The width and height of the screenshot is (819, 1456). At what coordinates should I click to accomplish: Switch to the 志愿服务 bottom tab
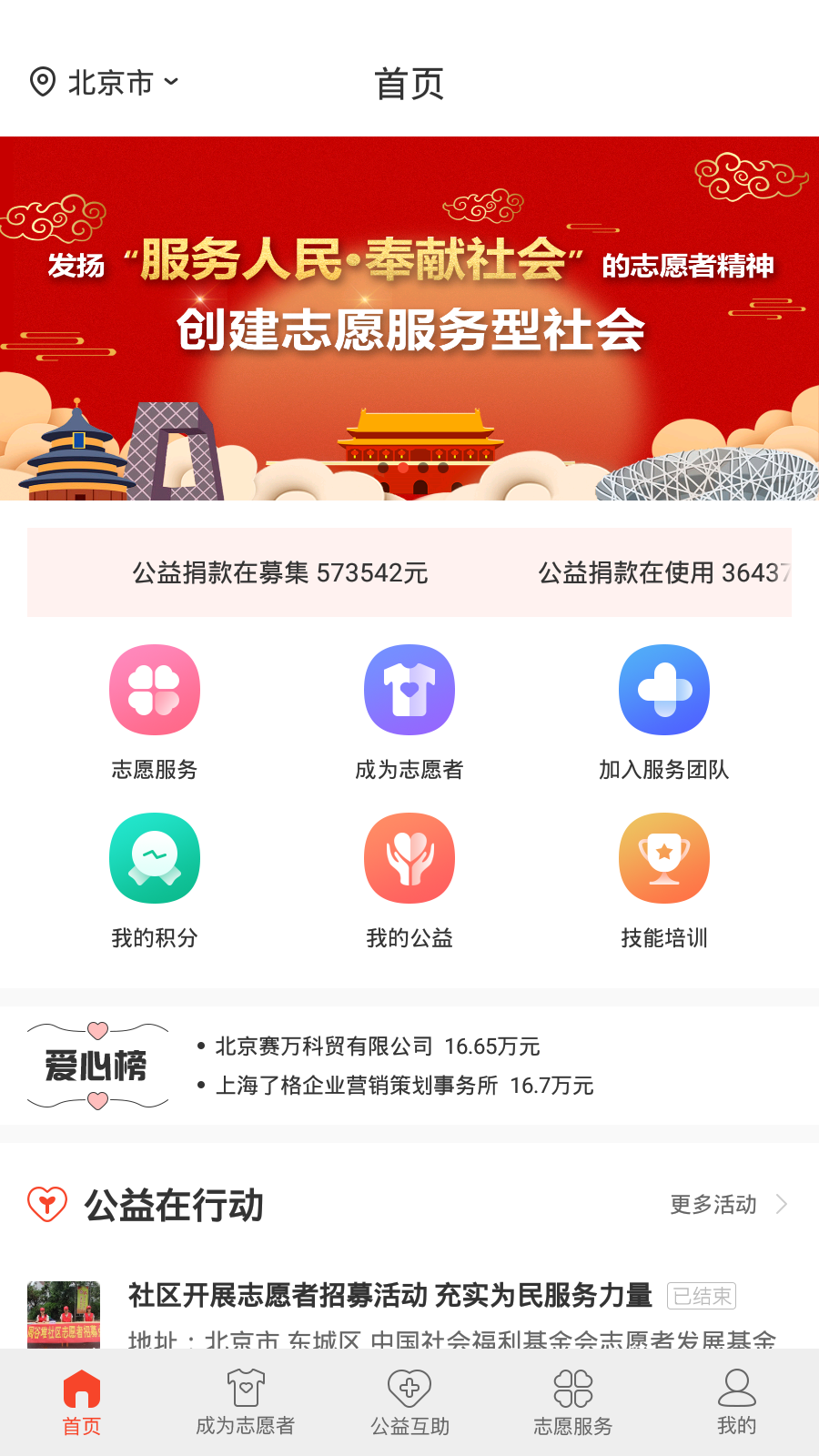(x=573, y=1403)
